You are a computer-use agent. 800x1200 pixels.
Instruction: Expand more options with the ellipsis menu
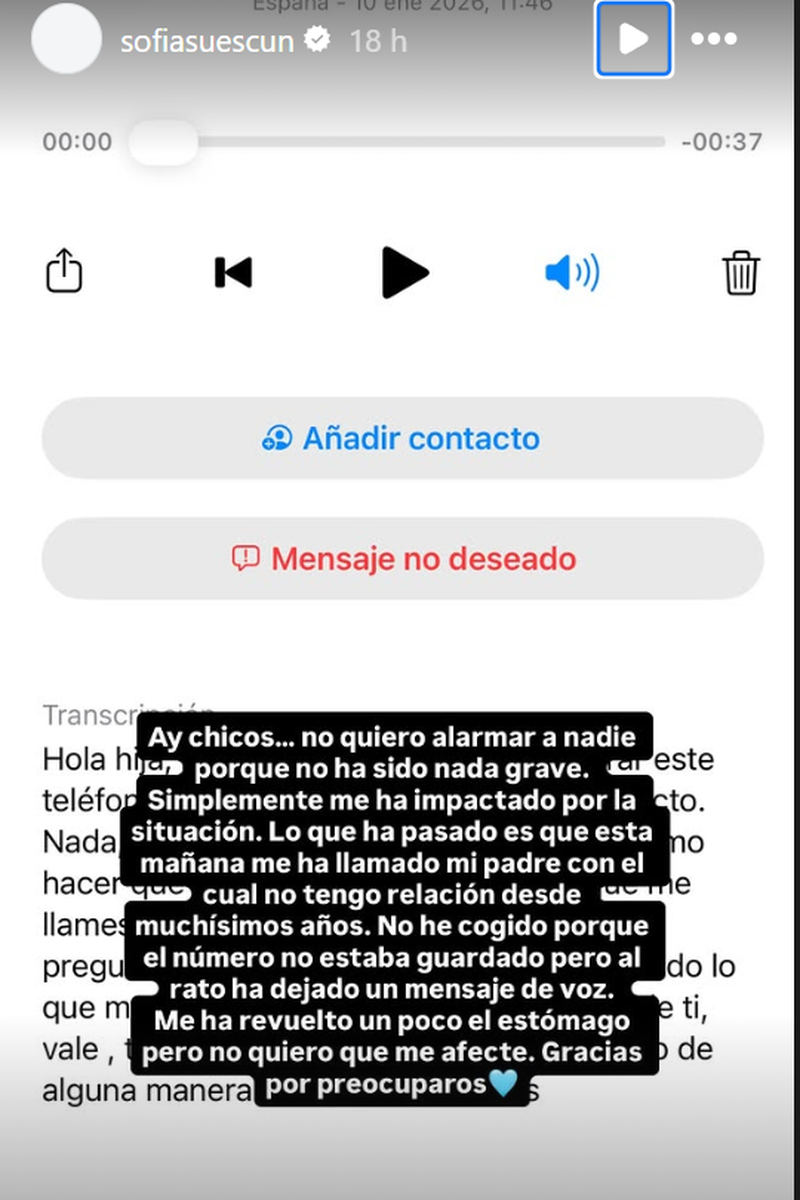click(x=714, y=40)
